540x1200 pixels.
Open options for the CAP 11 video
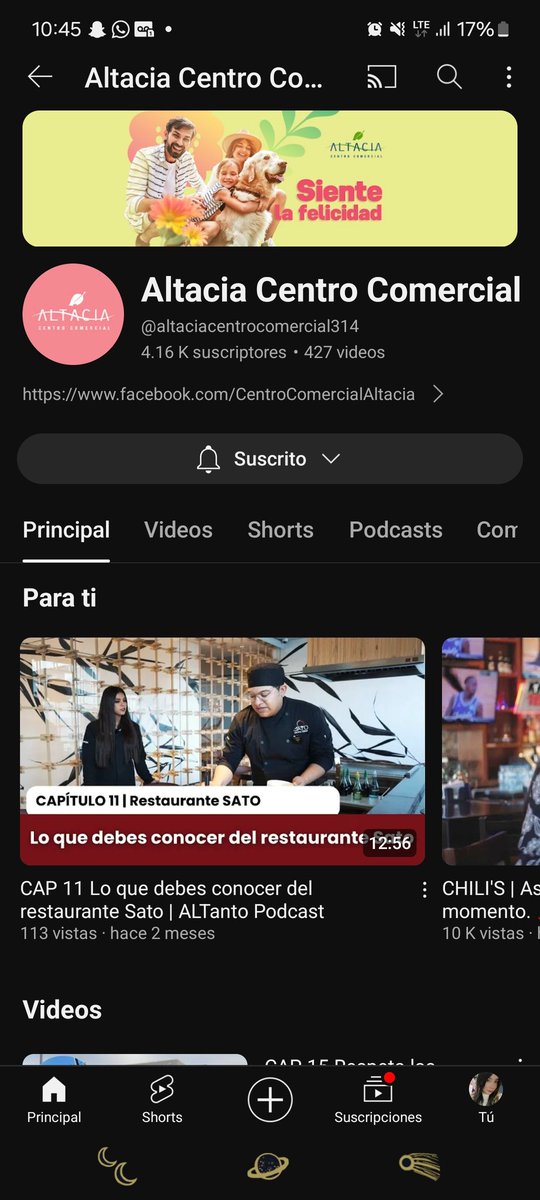click(x=424, y=890)
